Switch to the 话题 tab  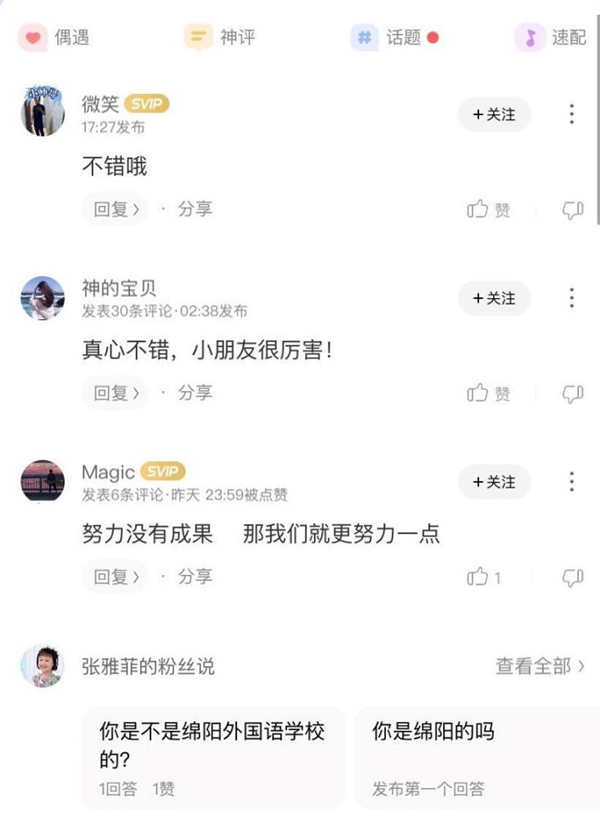click(394, 38)
